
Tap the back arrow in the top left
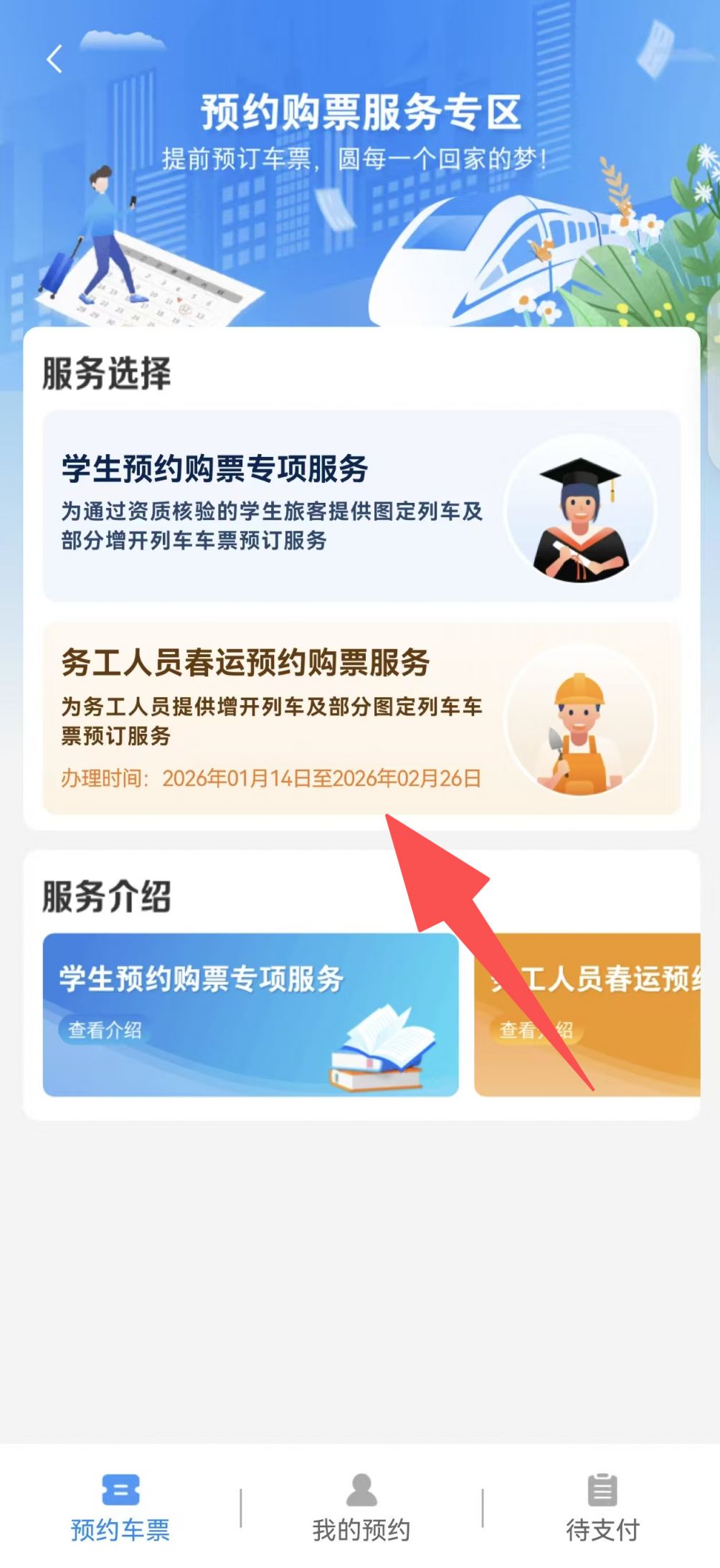54,57
